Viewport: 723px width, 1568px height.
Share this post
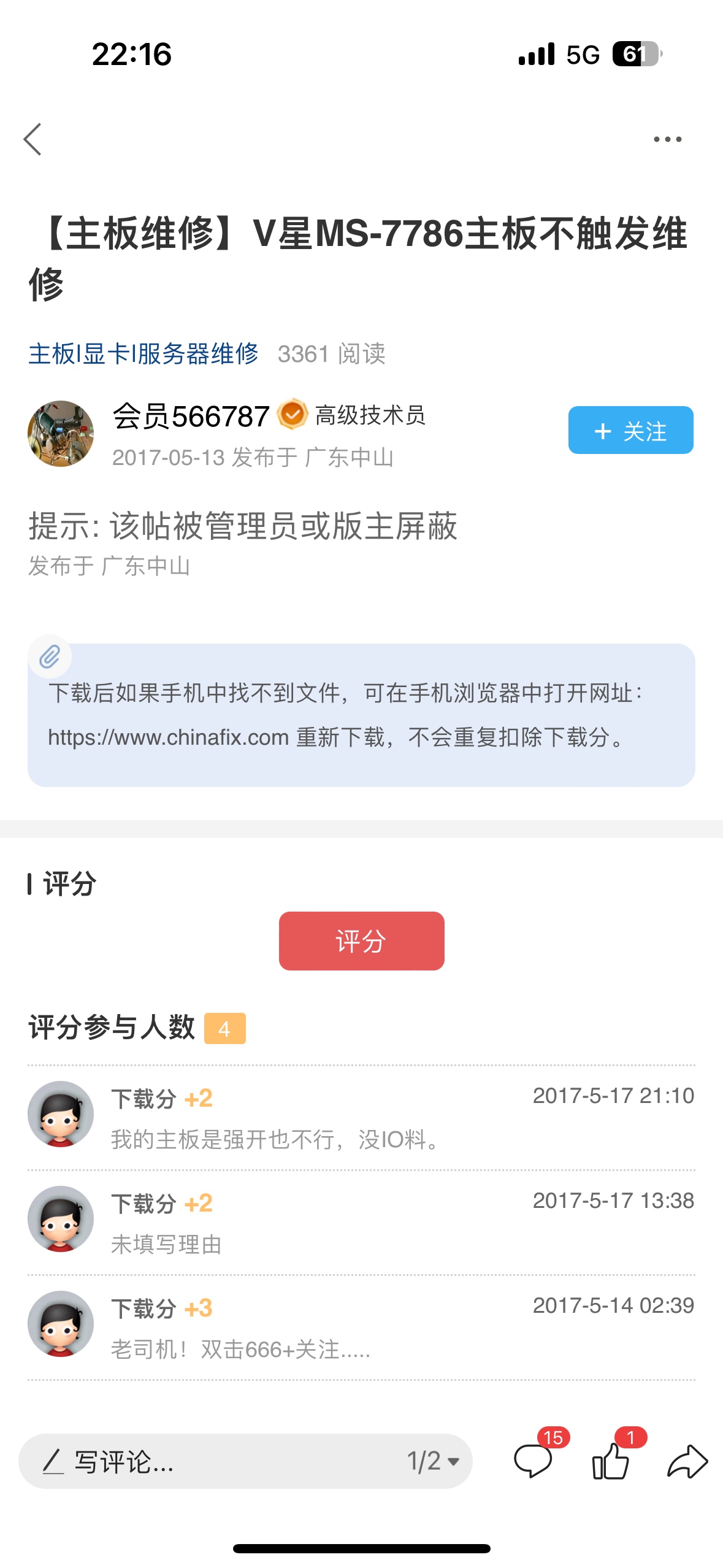point(687,1461)
